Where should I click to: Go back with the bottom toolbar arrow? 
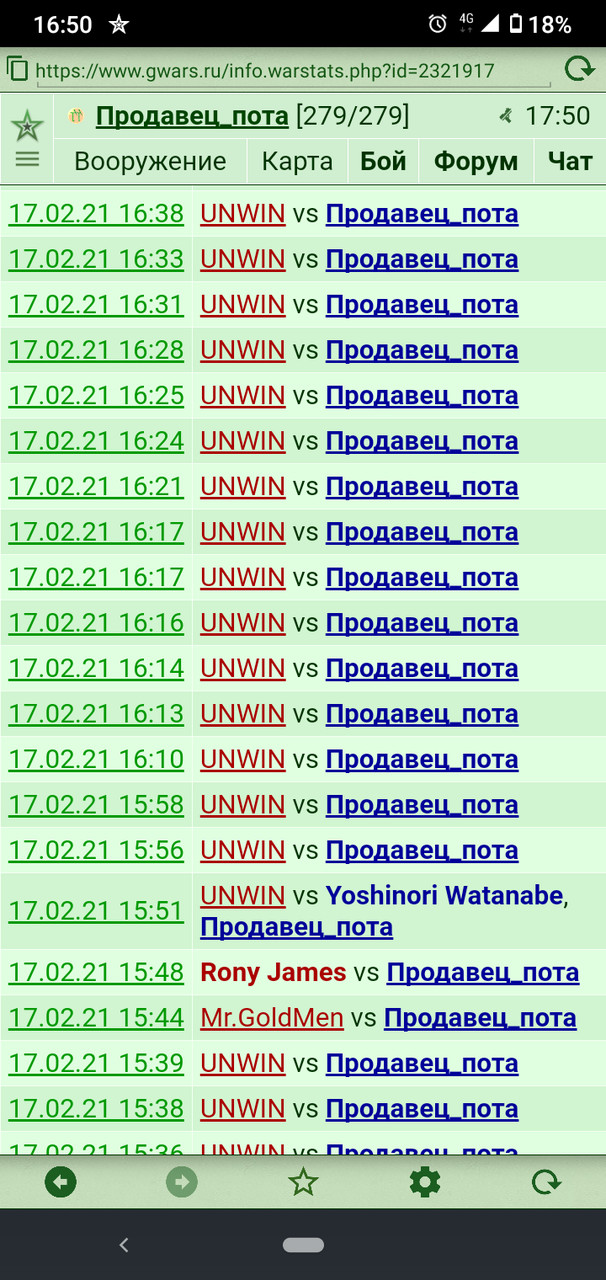click(61, 1183)
